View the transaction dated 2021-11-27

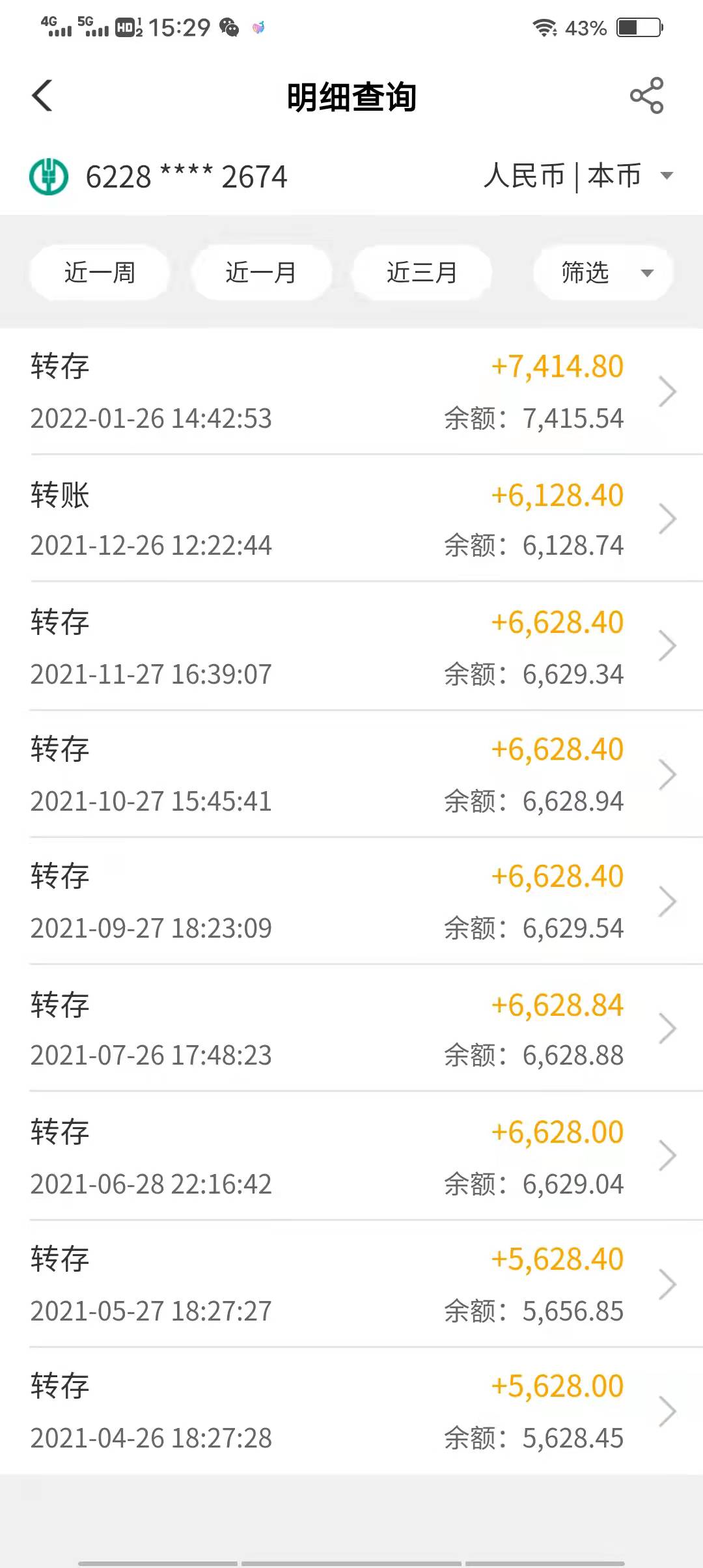point(351,646)
